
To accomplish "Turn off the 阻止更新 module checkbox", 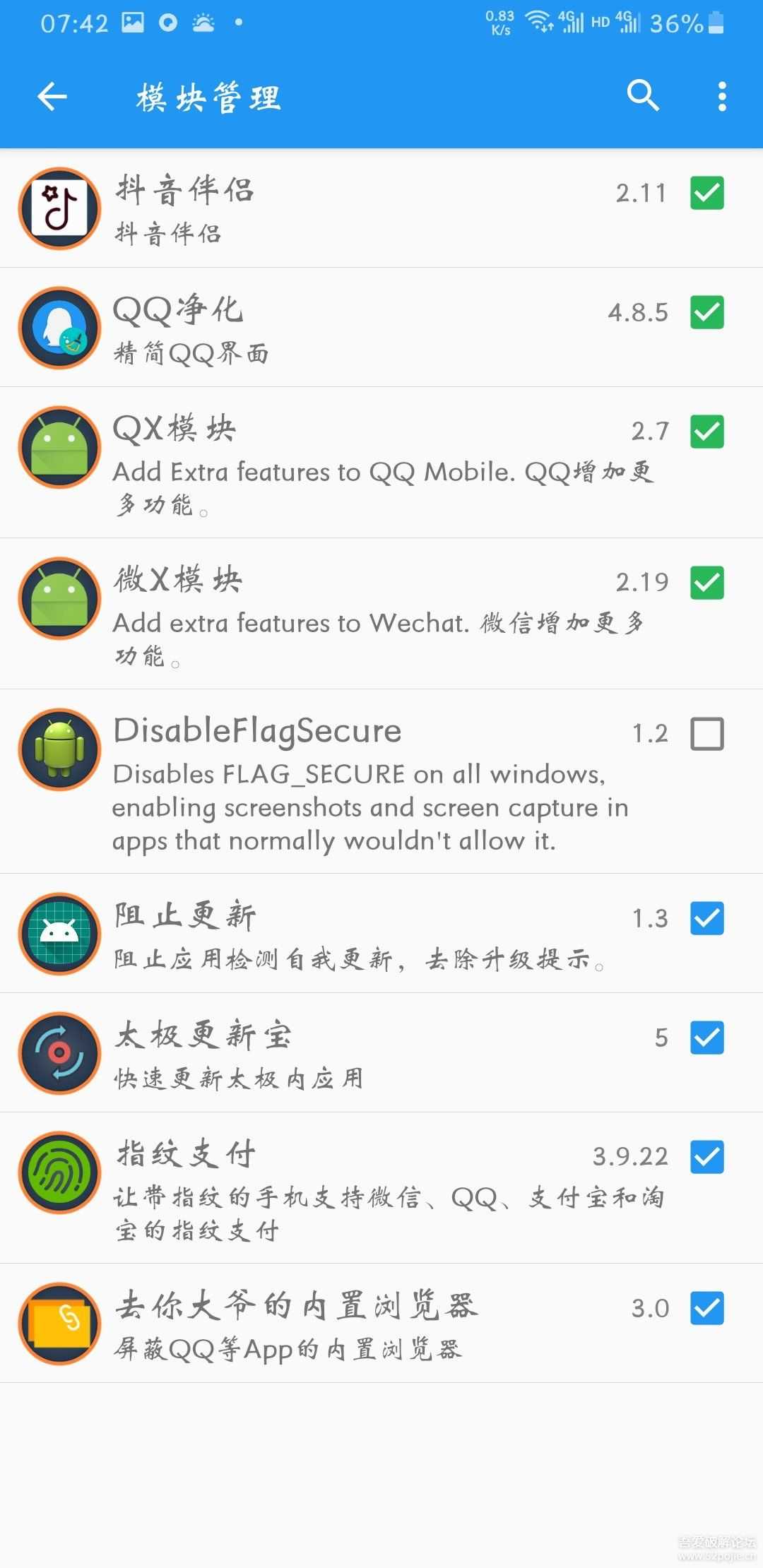I will click(707, 918).
